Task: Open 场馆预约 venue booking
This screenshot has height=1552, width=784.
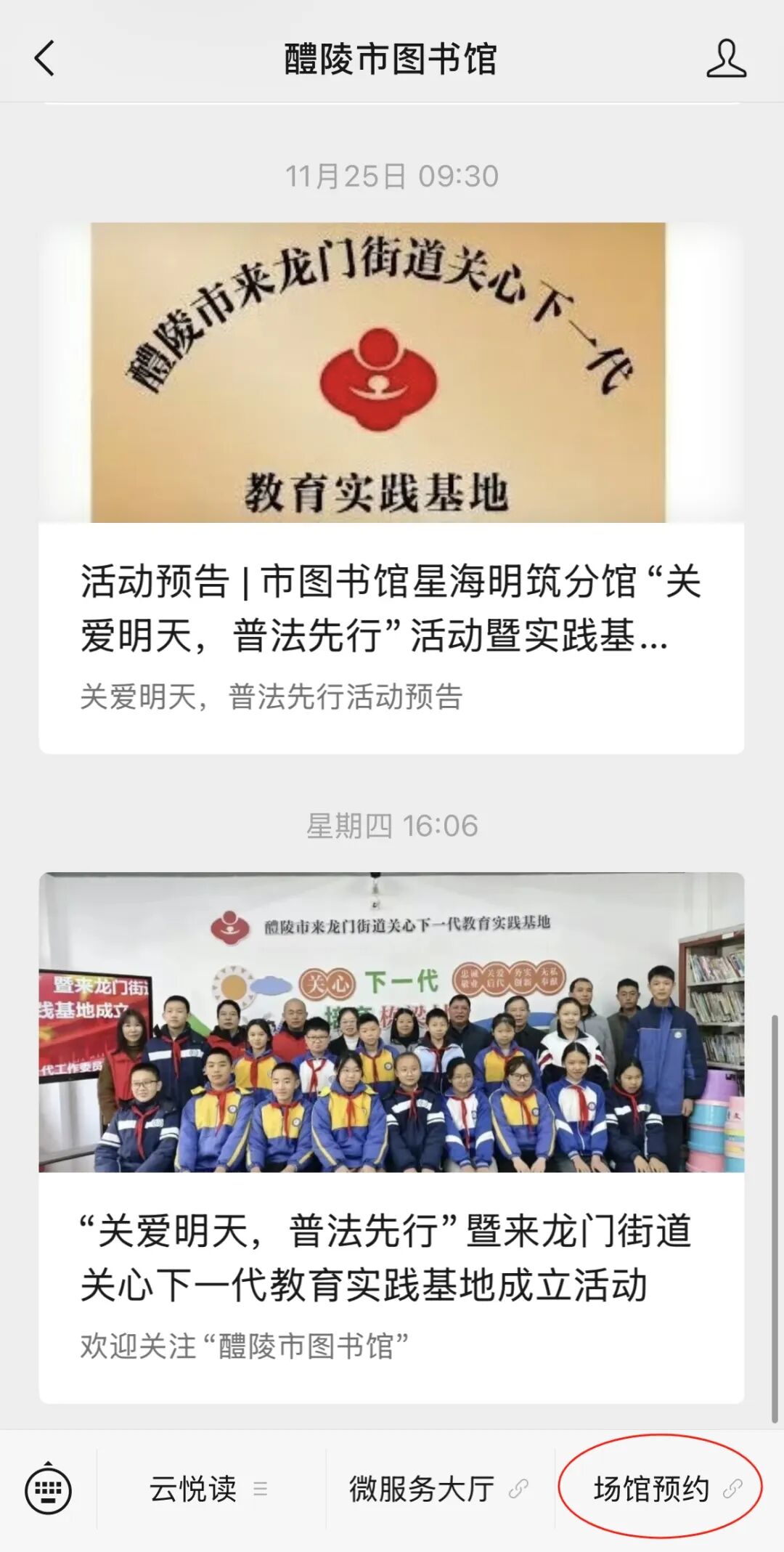Action: tap(659, 1490)
